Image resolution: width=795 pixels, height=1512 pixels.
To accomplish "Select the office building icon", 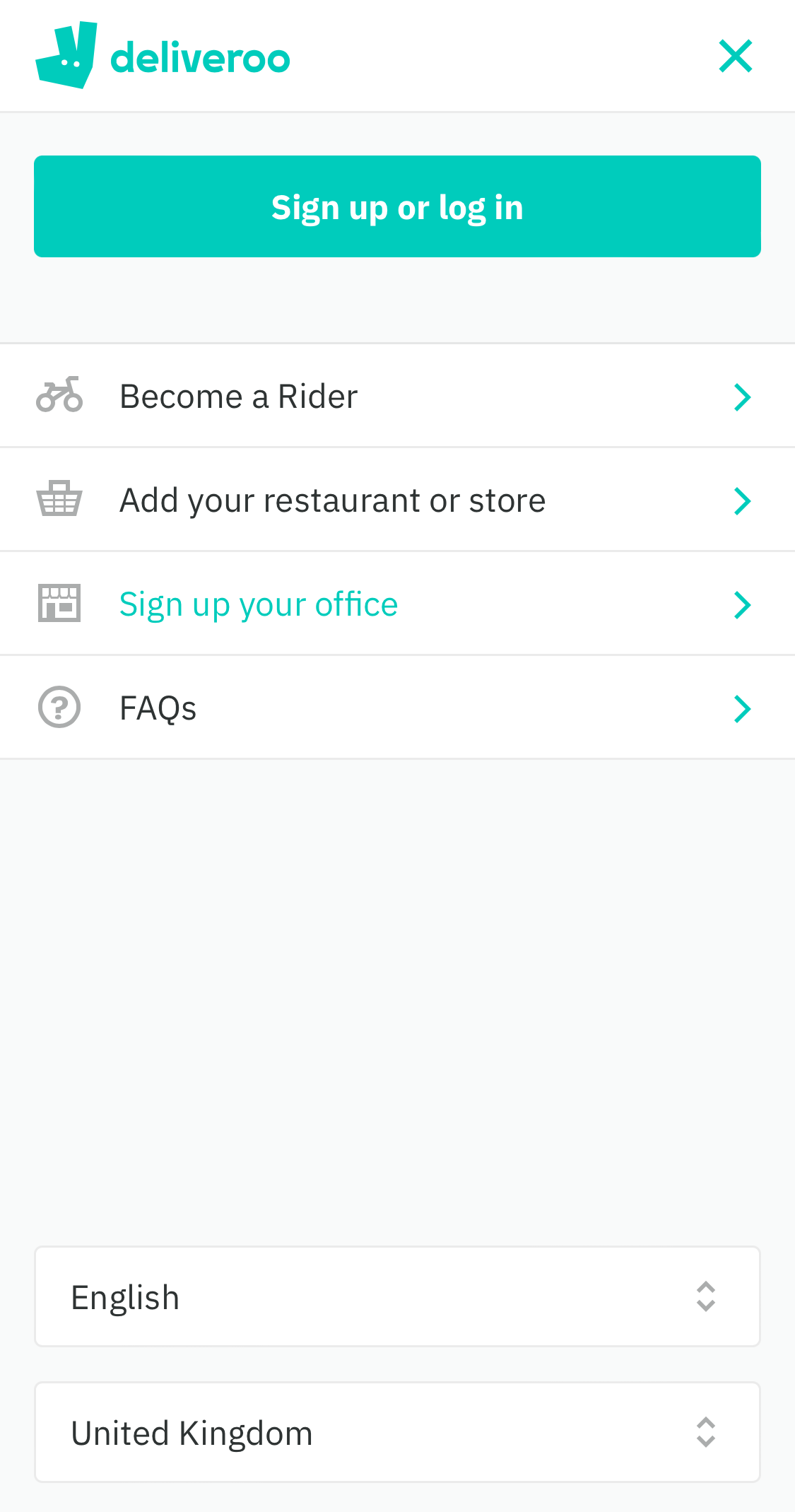I will click(x=59, y=603).
